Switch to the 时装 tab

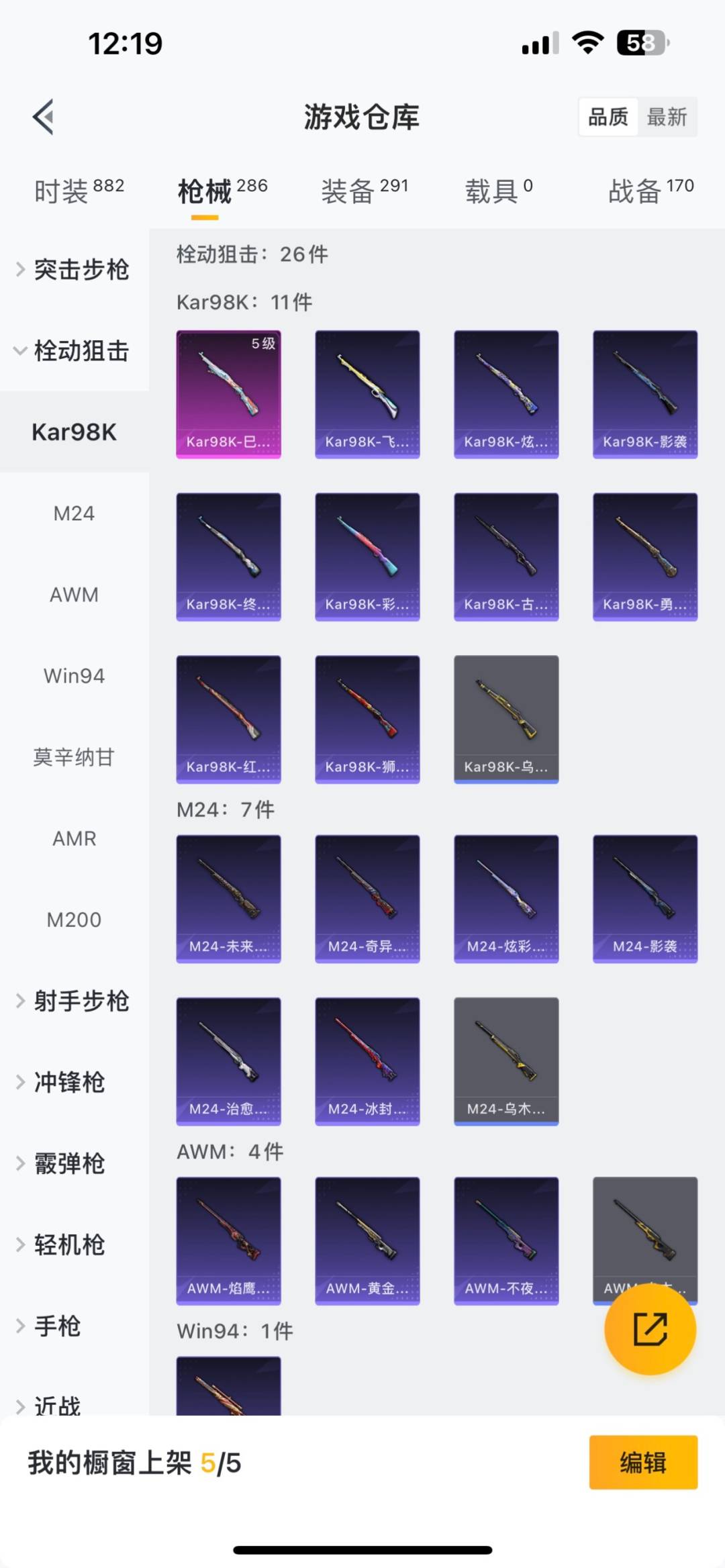[79, 191]
